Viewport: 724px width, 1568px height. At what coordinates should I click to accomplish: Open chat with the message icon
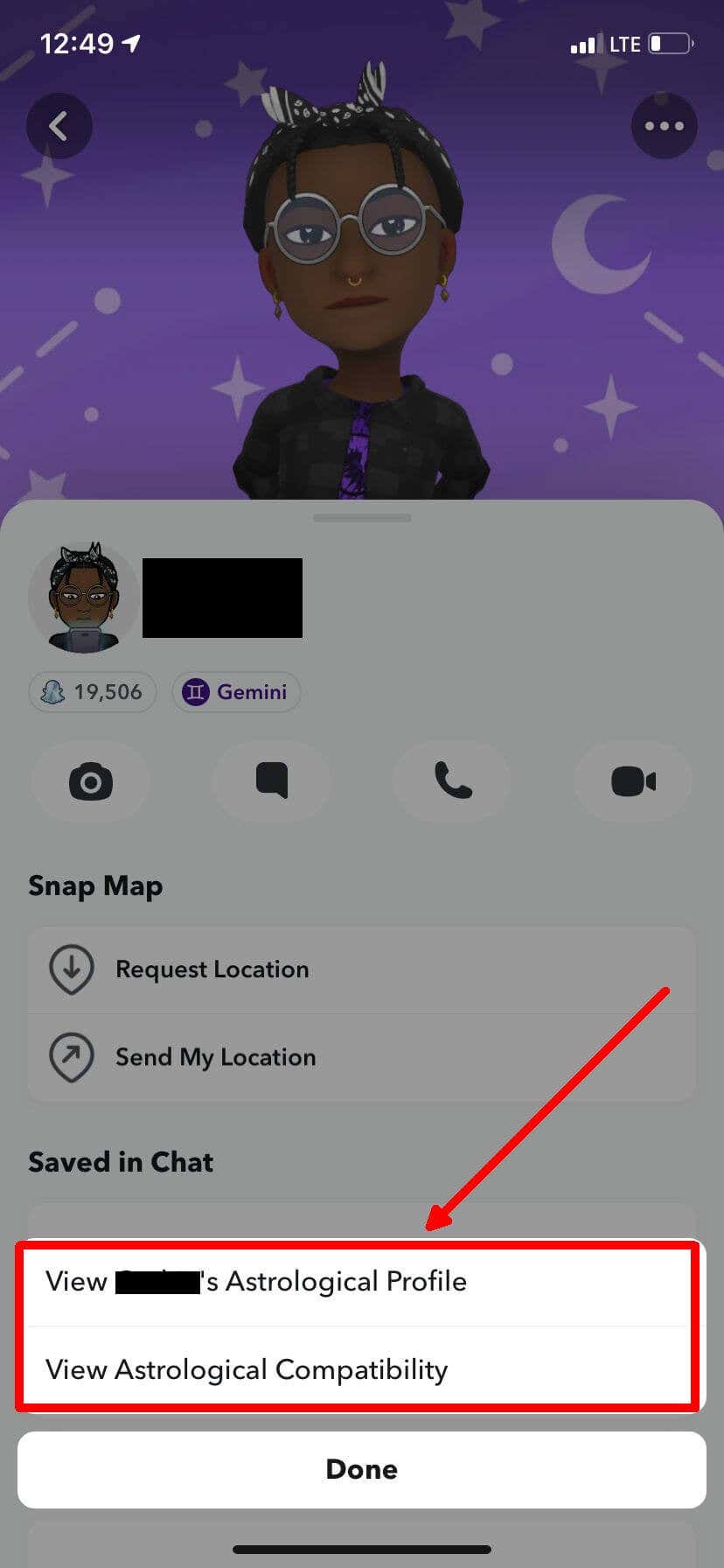click(272, 781)
